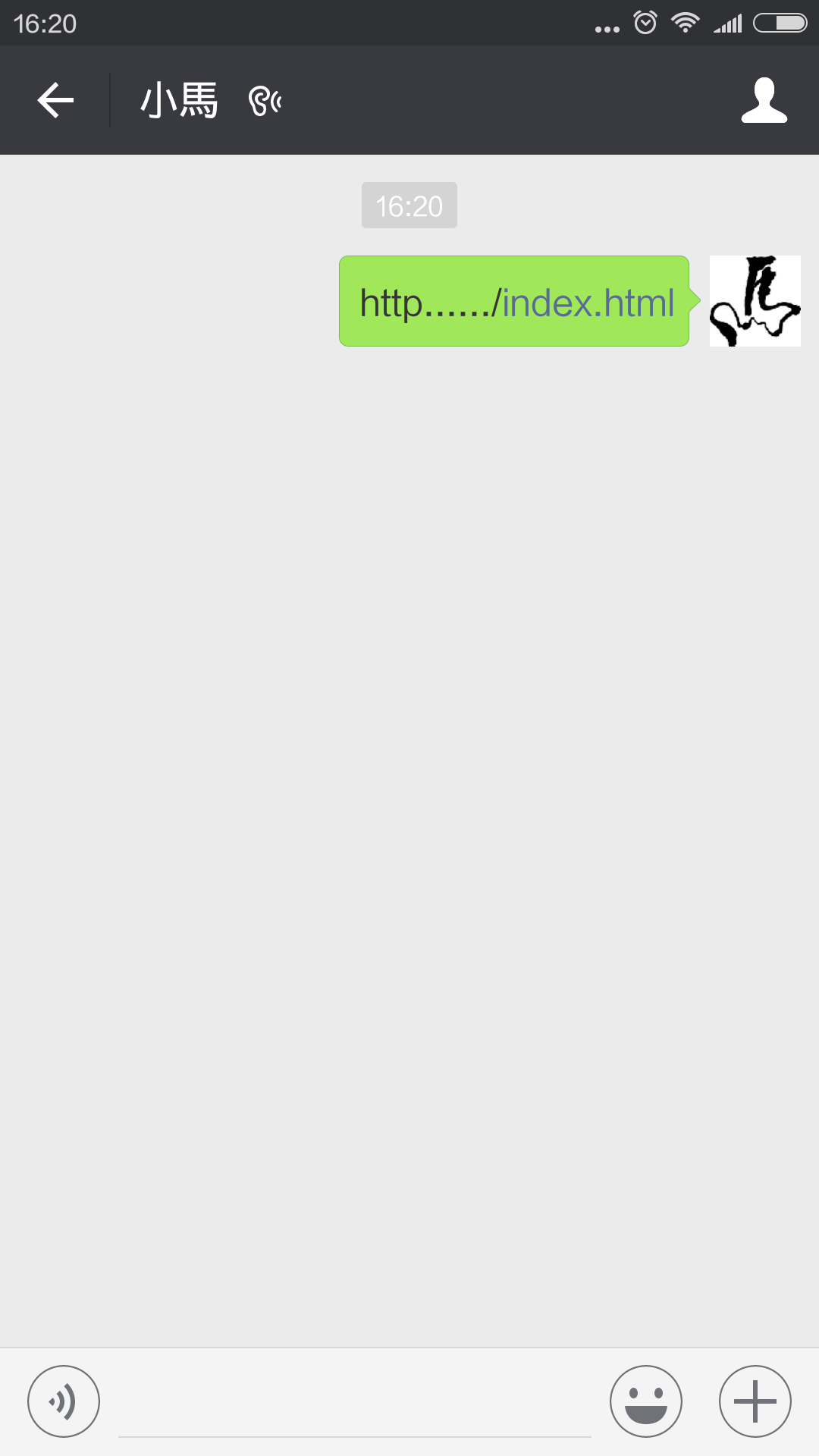Screen dimensions: 819x1456
Task: Open the emoji picker
Action: [645, 1401]
